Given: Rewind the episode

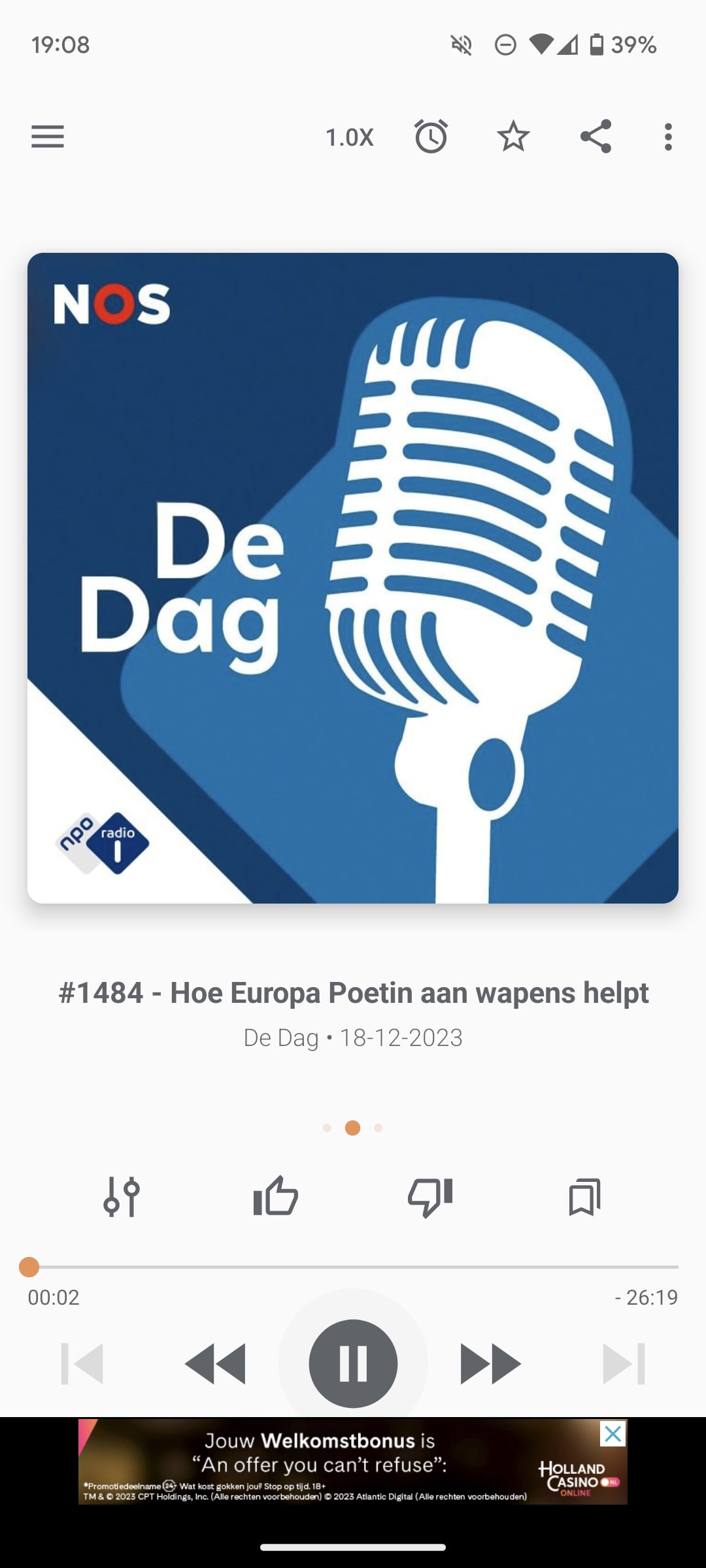Looking at the screenshot, I should click(215, 1364).
